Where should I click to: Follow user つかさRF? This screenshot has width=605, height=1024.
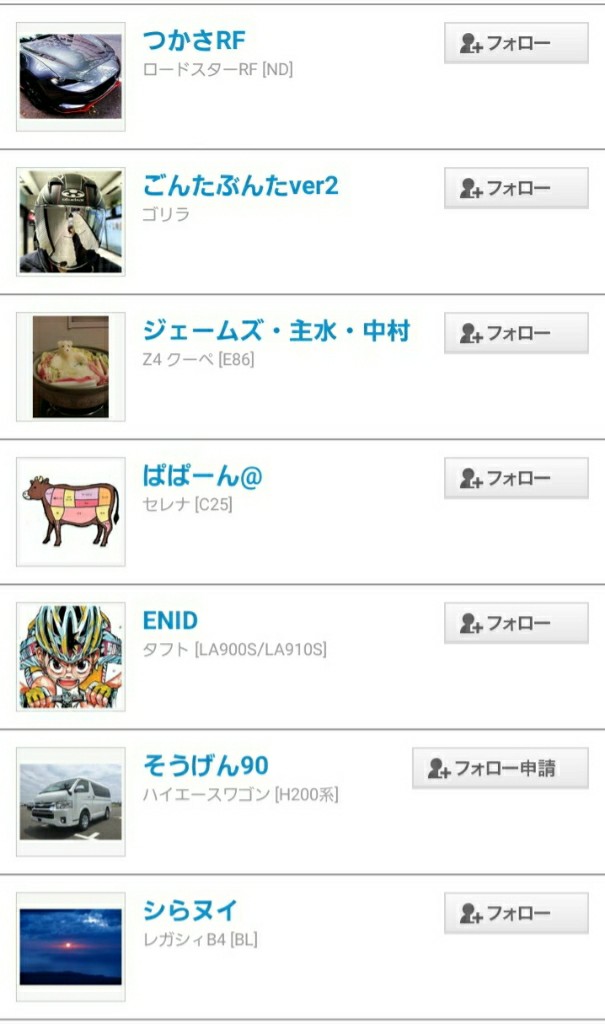point(516,43)
